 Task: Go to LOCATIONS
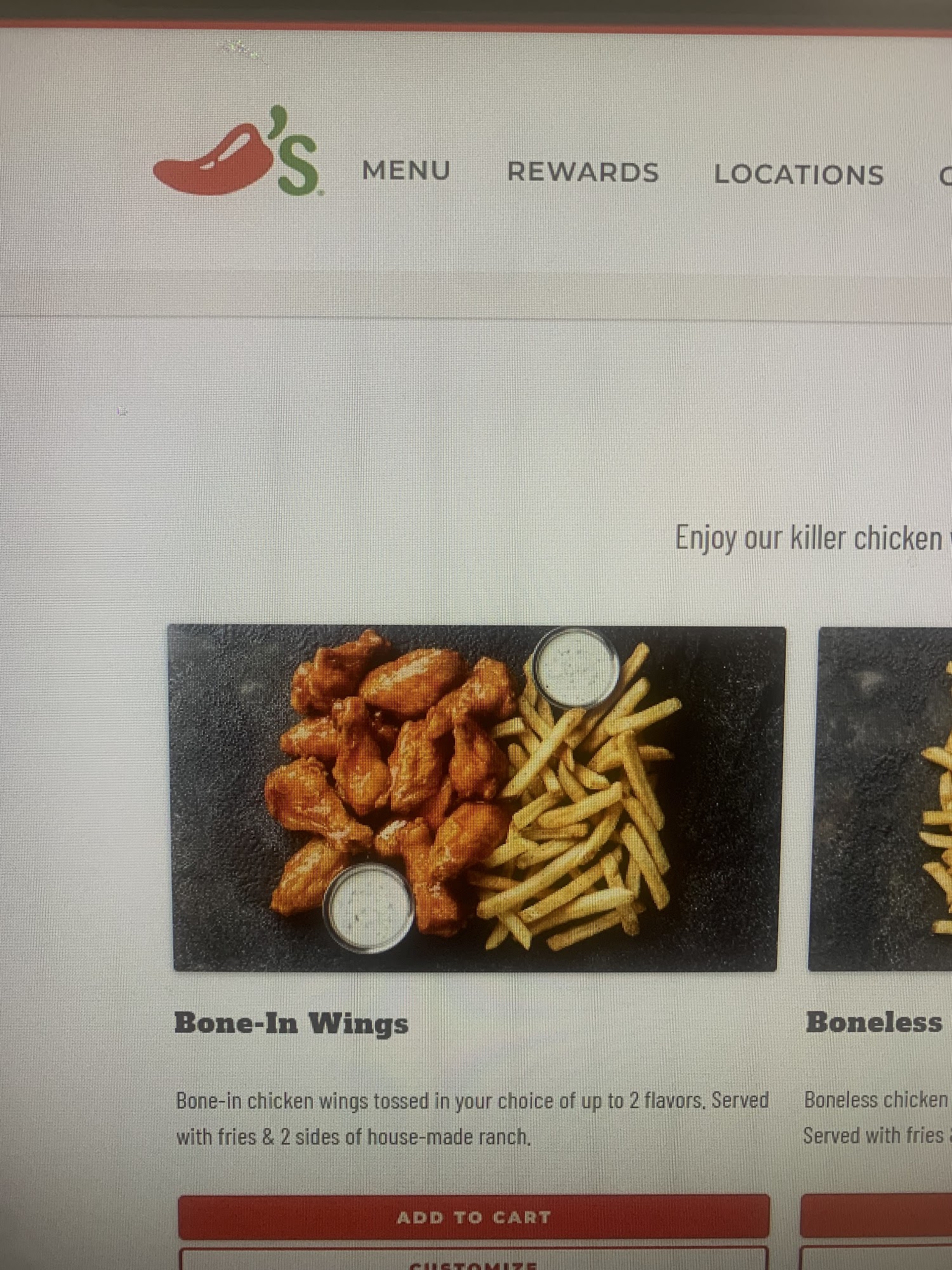pyautogui.click(x=798, y=175)
